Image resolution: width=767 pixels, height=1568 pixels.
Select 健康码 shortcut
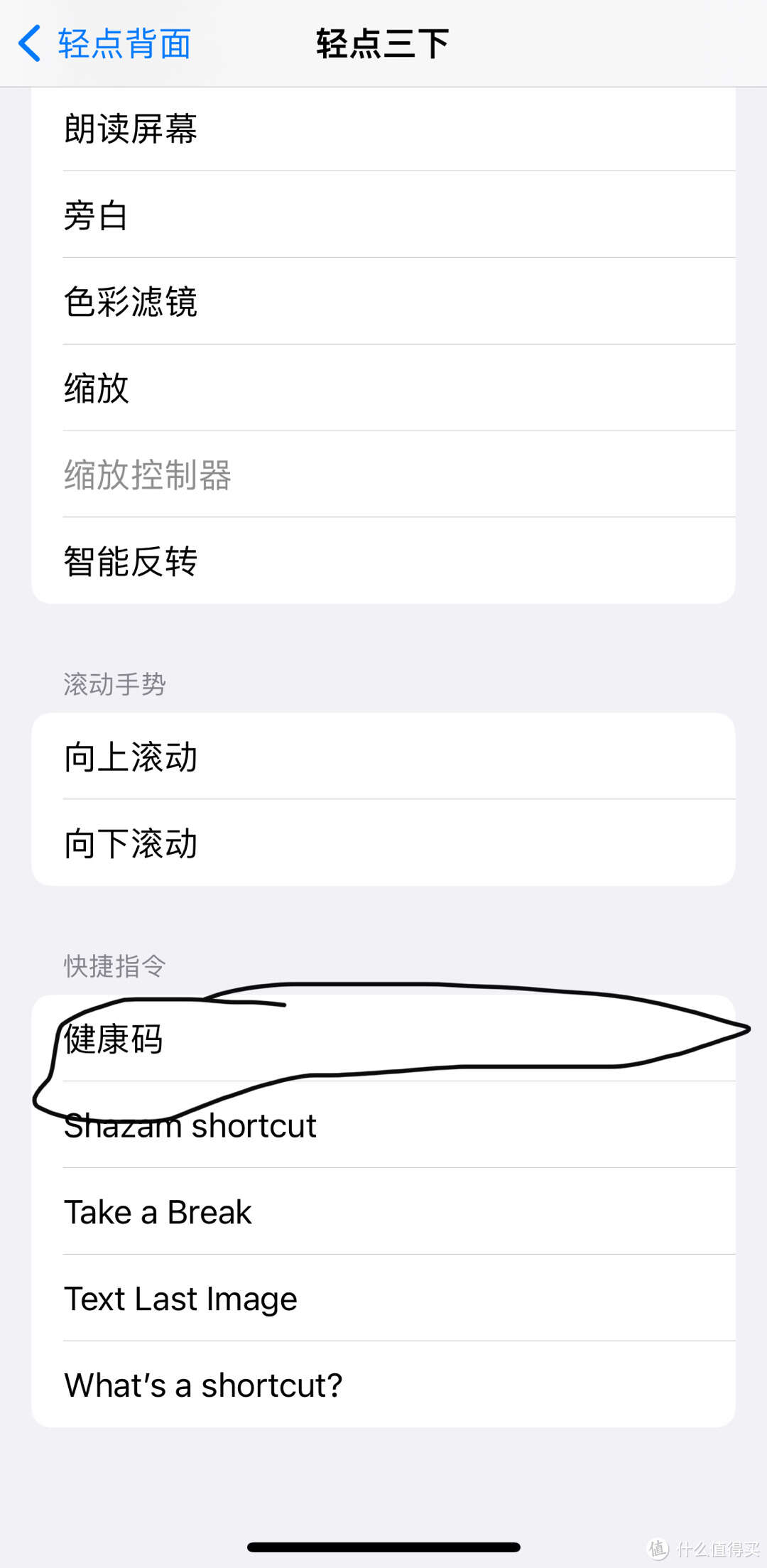(383, 1038)
